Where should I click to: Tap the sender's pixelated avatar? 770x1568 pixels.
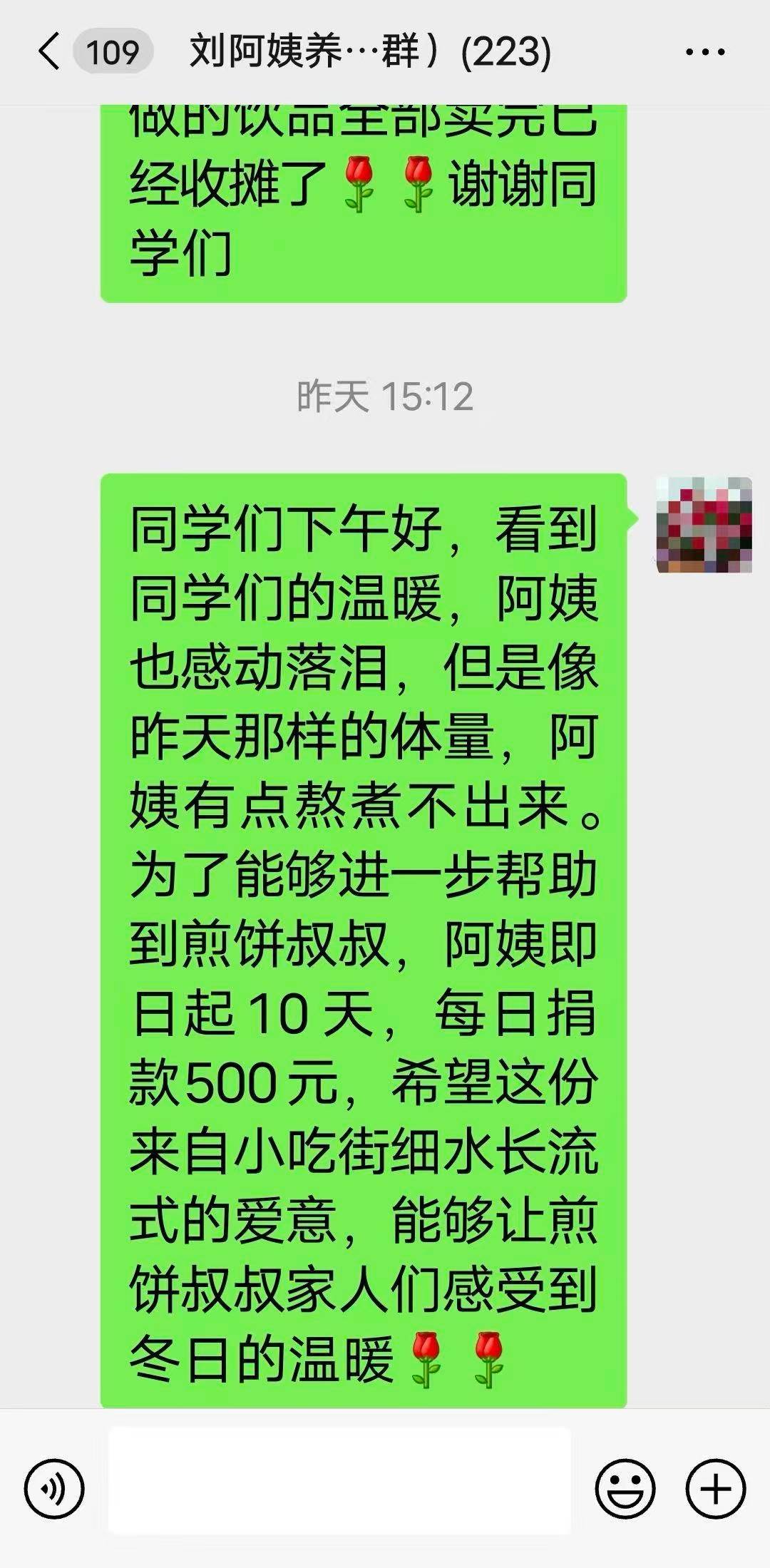tap(704, 526)
